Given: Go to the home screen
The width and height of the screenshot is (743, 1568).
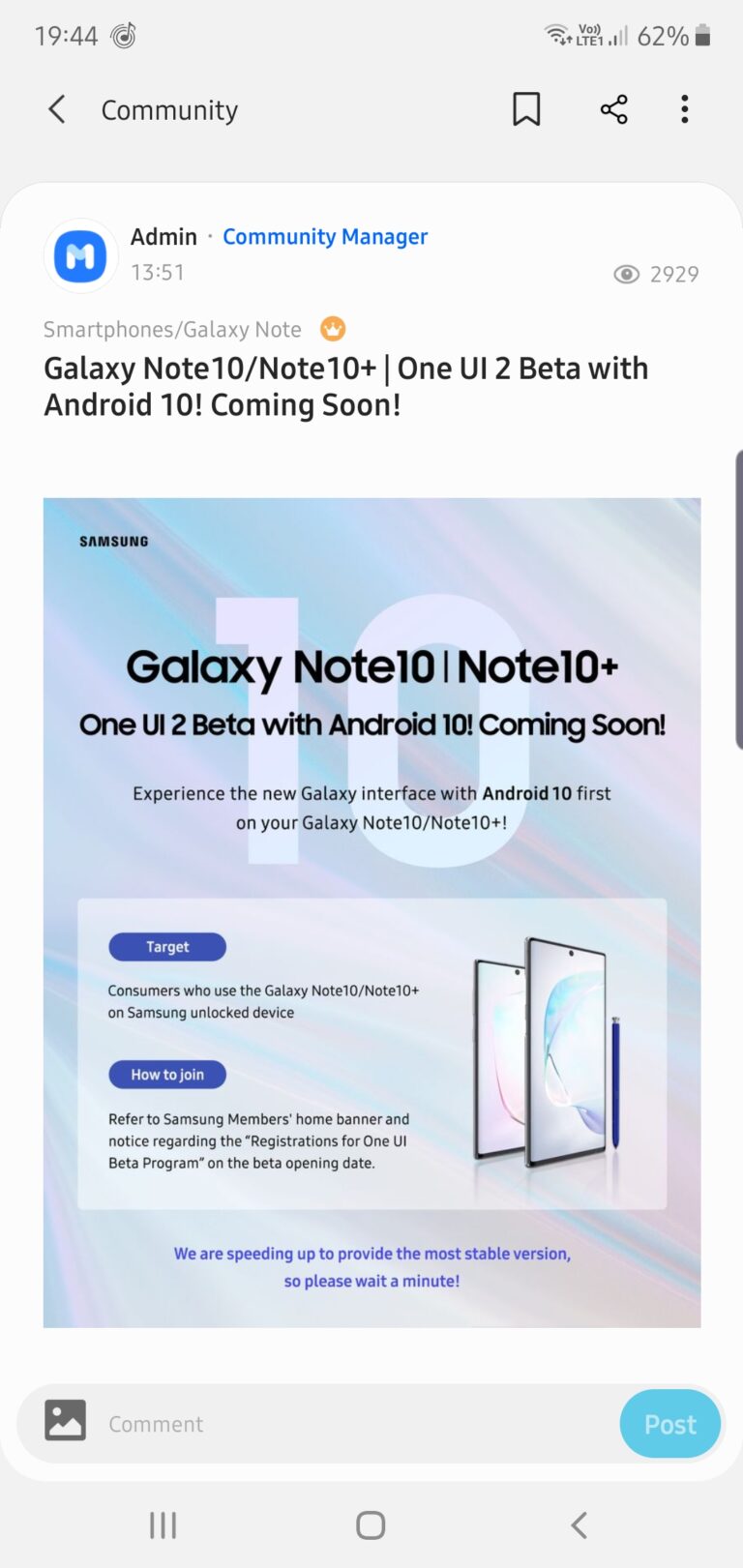Looking at the screenshot, I should tap(371, 1525).
